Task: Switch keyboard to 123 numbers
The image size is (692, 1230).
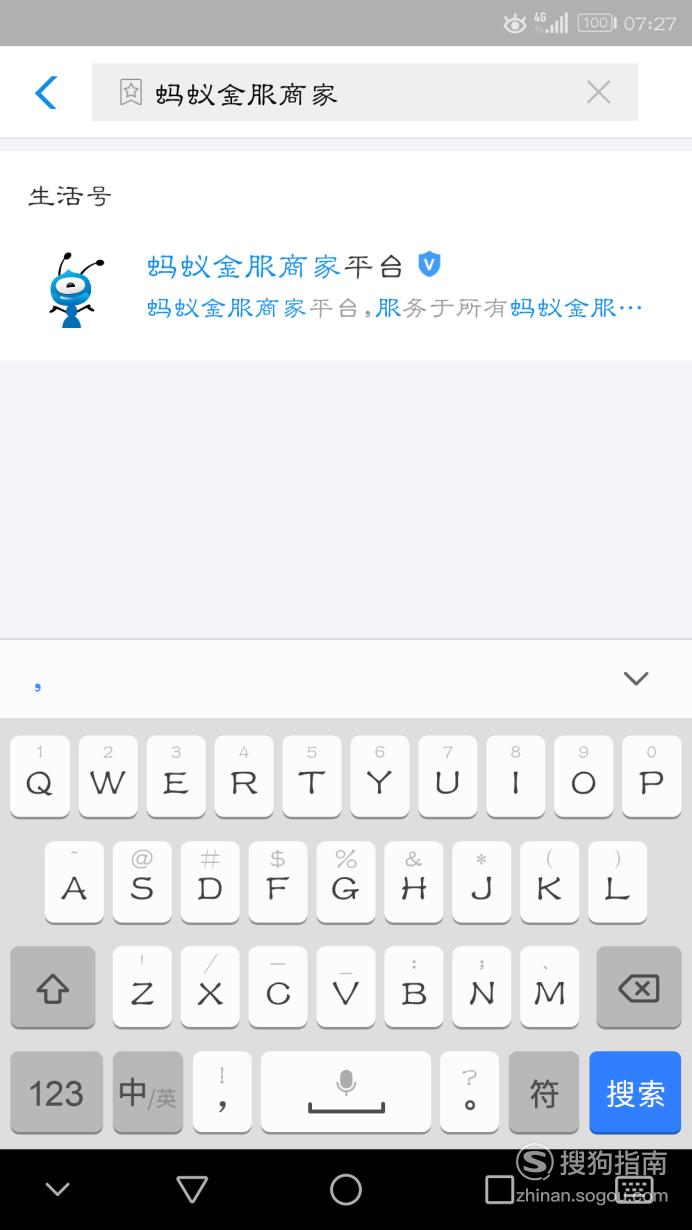Action: tap(56, 1093)
